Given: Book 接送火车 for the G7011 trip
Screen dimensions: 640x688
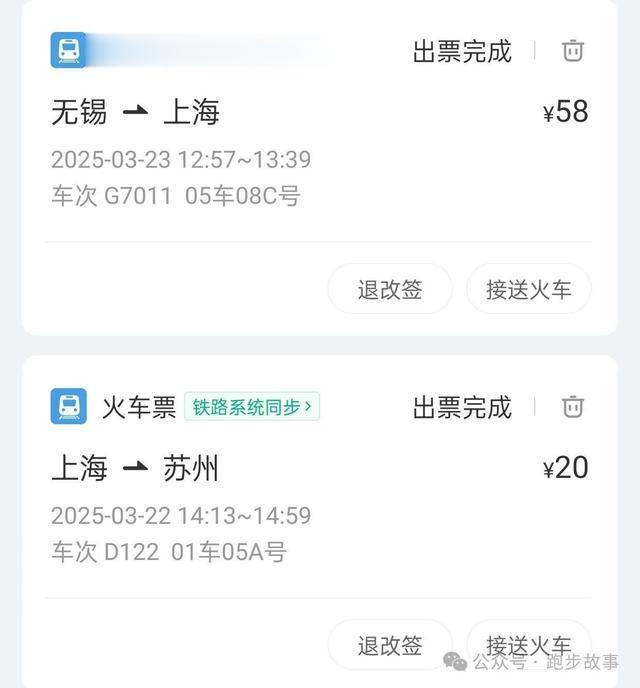Looking at the screenshot, I should 529,290.
